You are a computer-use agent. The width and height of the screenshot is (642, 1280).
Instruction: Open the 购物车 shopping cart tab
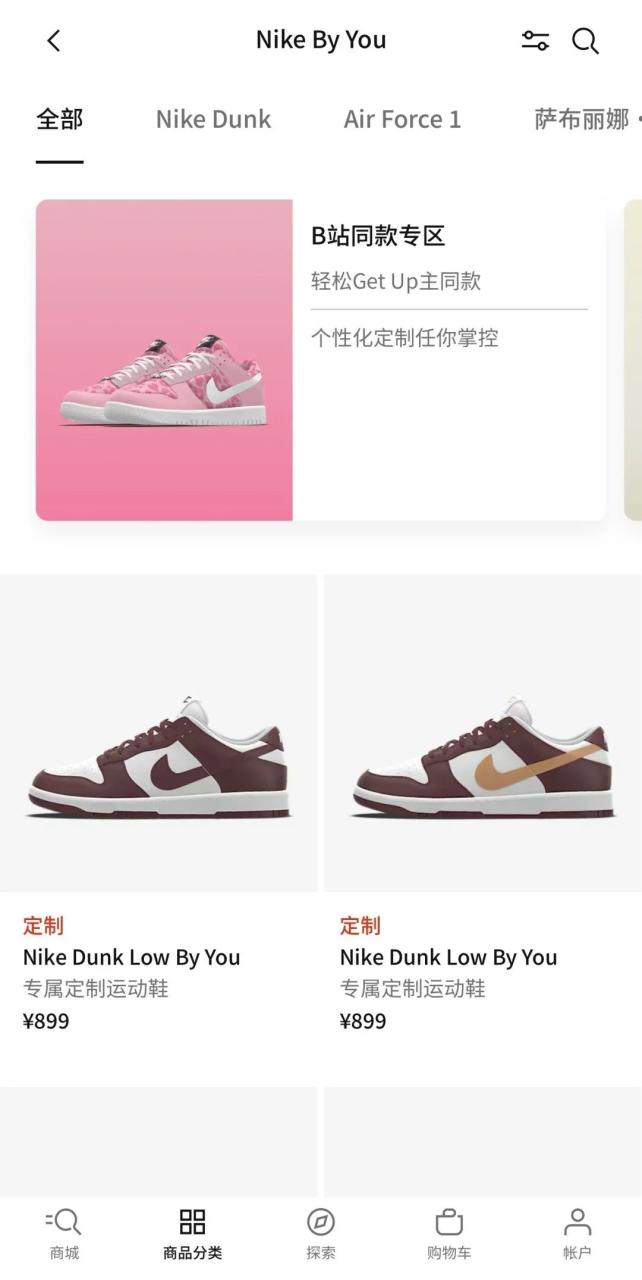tap(449, 1233)
